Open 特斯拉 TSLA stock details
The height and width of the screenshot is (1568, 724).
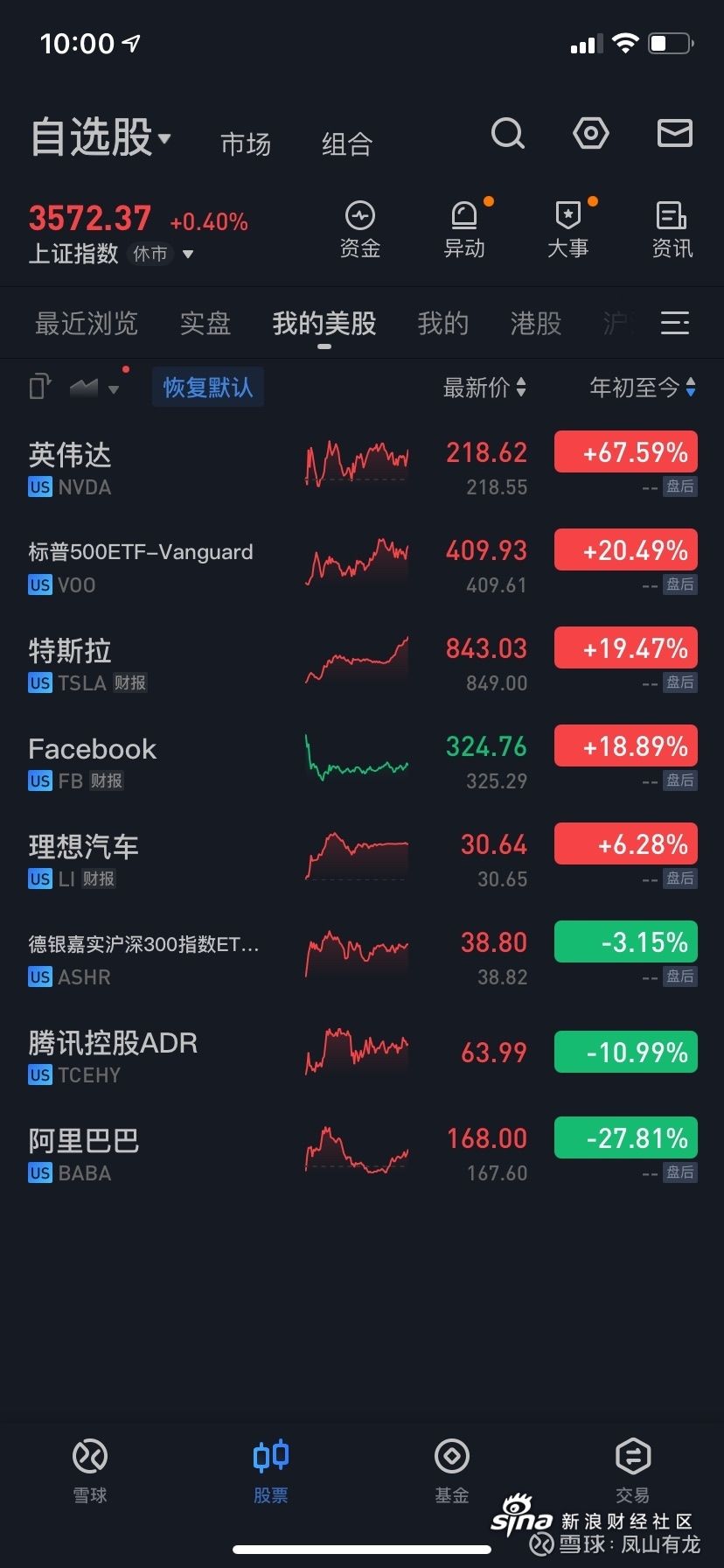point(362,663)
